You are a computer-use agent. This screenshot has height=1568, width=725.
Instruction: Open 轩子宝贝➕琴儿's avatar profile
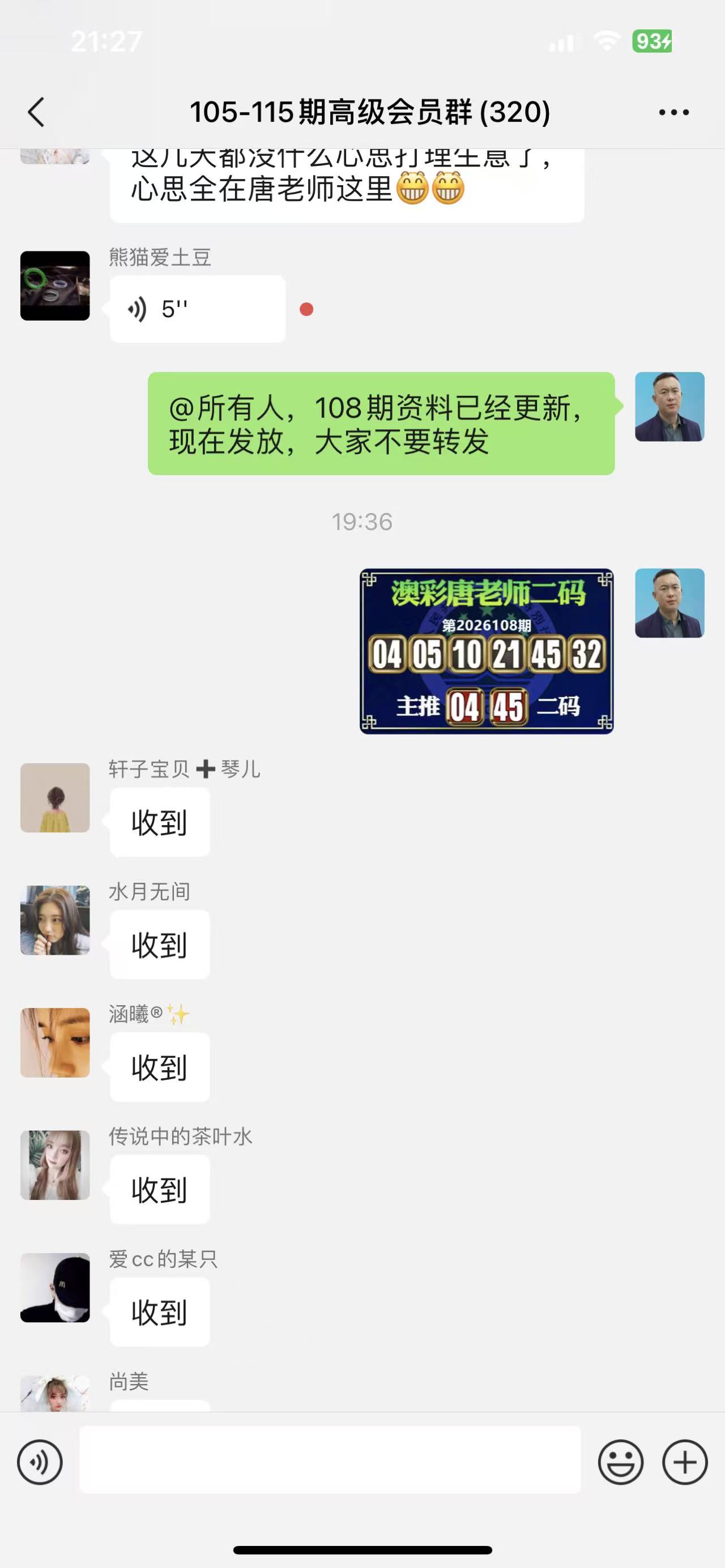(55, 797)
